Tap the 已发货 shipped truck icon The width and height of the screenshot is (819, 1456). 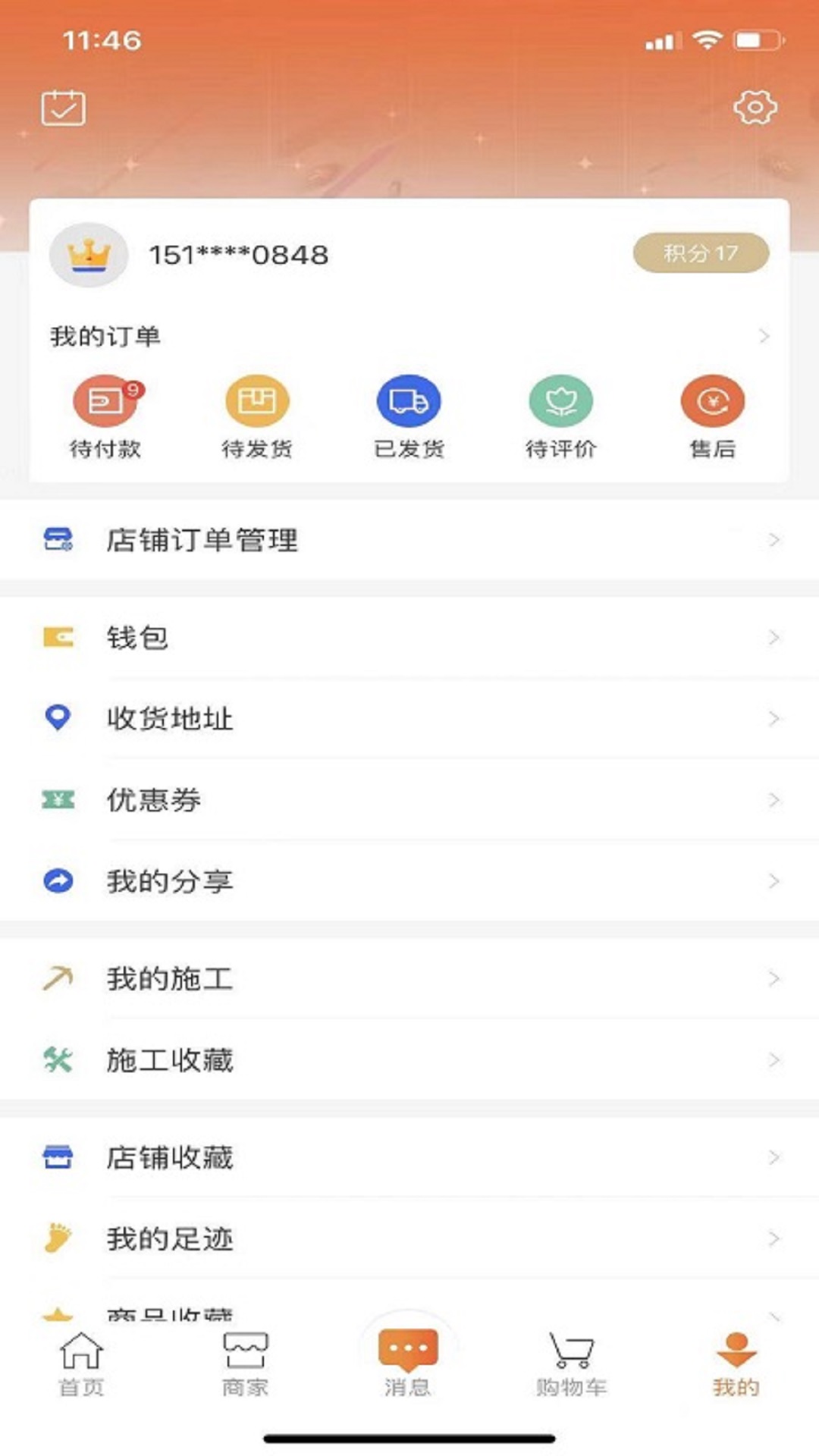409,403
